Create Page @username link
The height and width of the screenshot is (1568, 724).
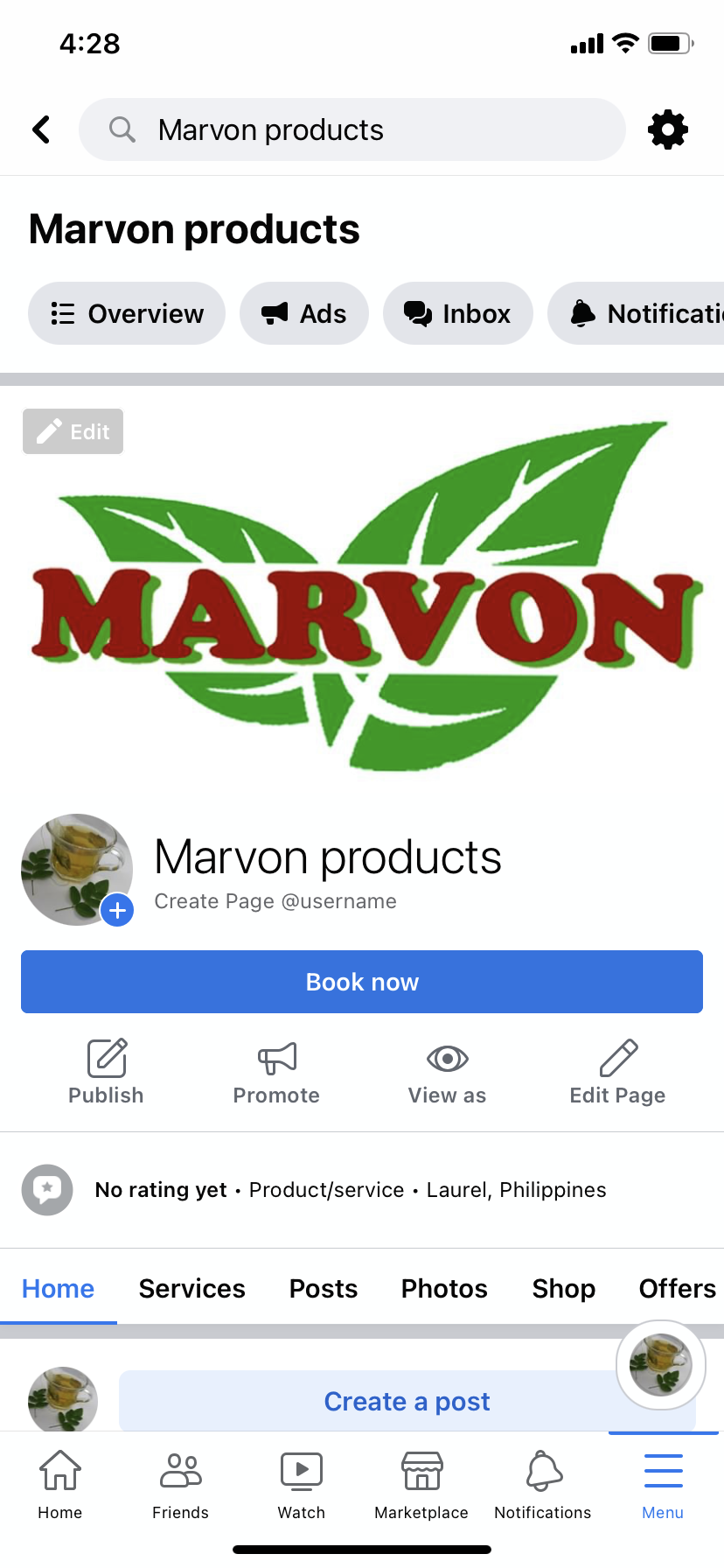pos(275,901)
